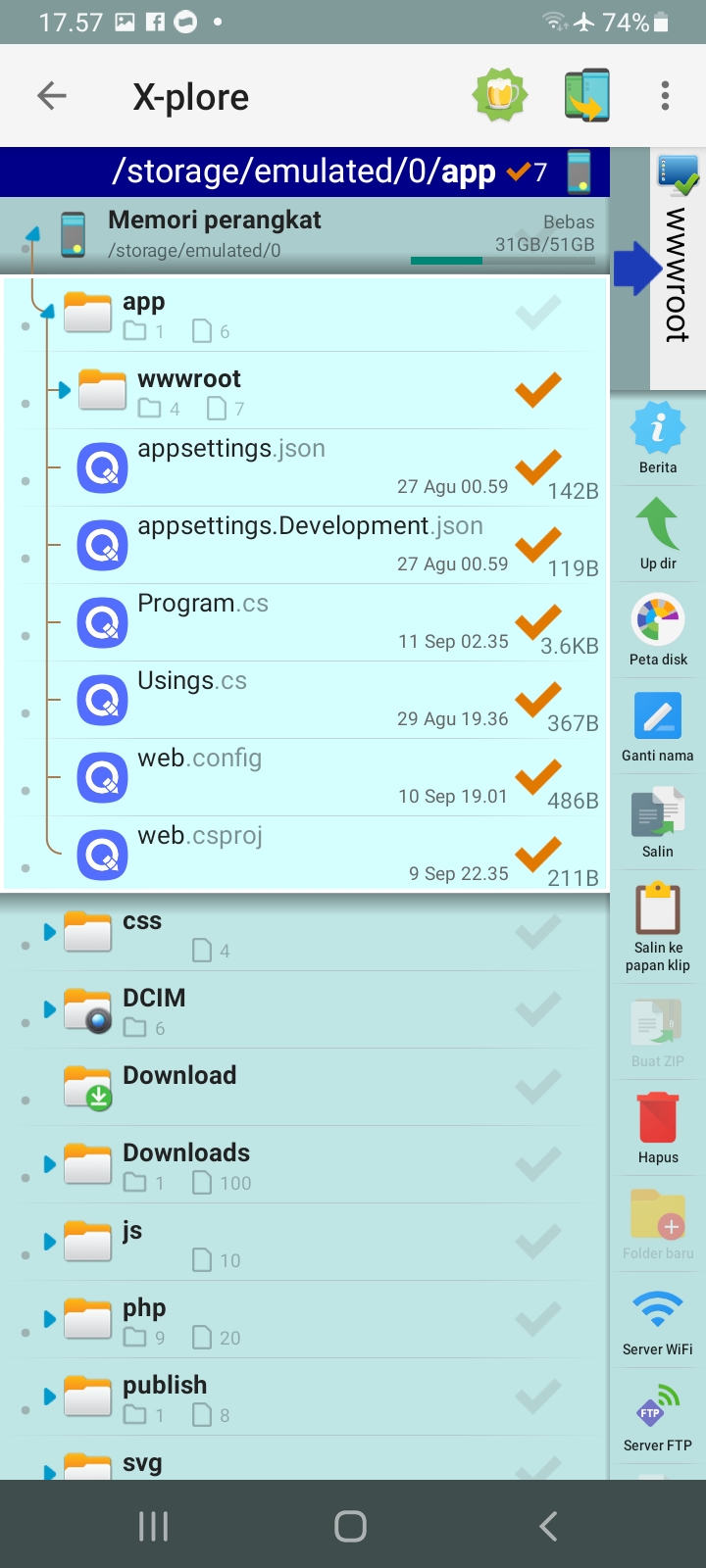Delete selected items with Hapus
The image size is (706, 1568).
coord(658,1128)
